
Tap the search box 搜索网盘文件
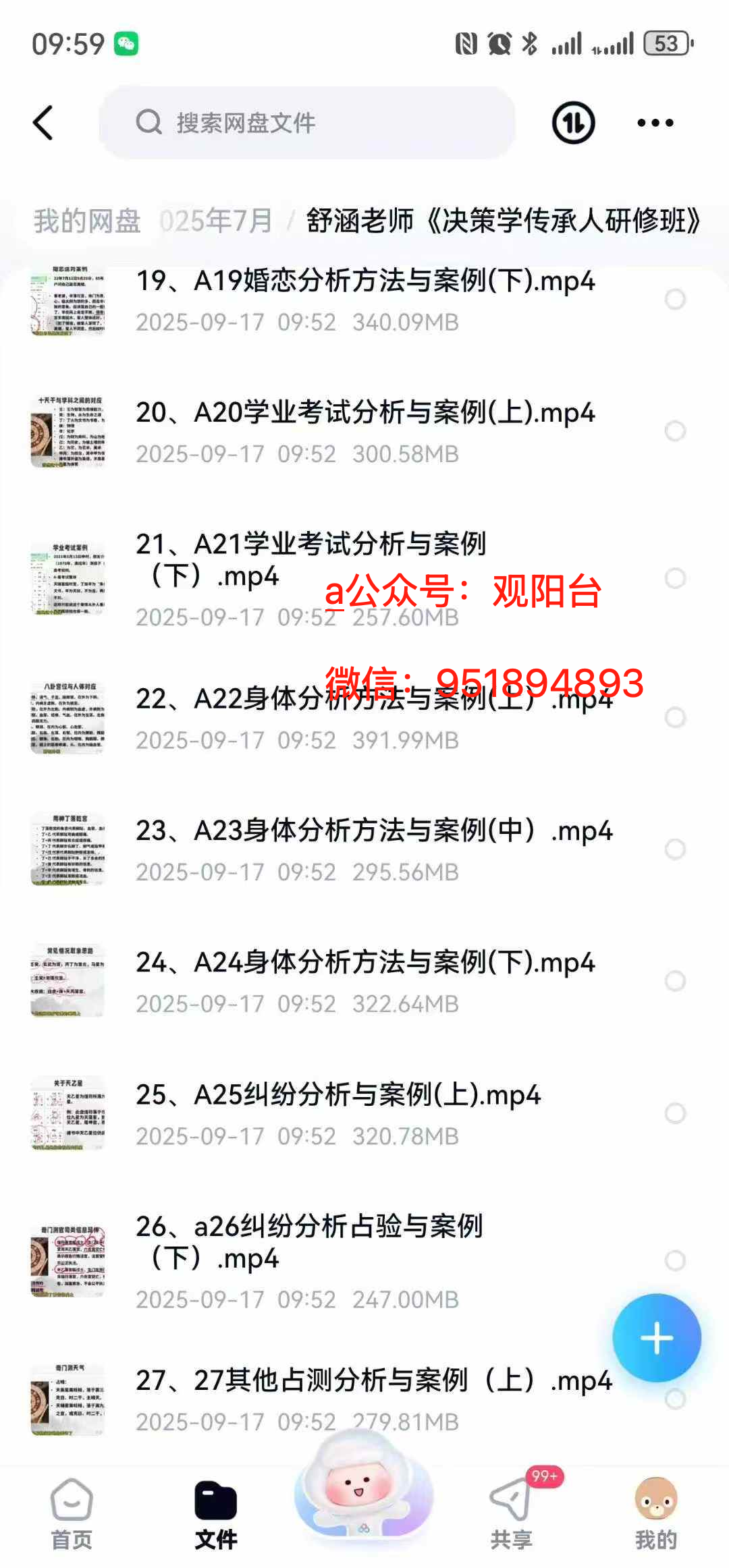tap(307, 123)
